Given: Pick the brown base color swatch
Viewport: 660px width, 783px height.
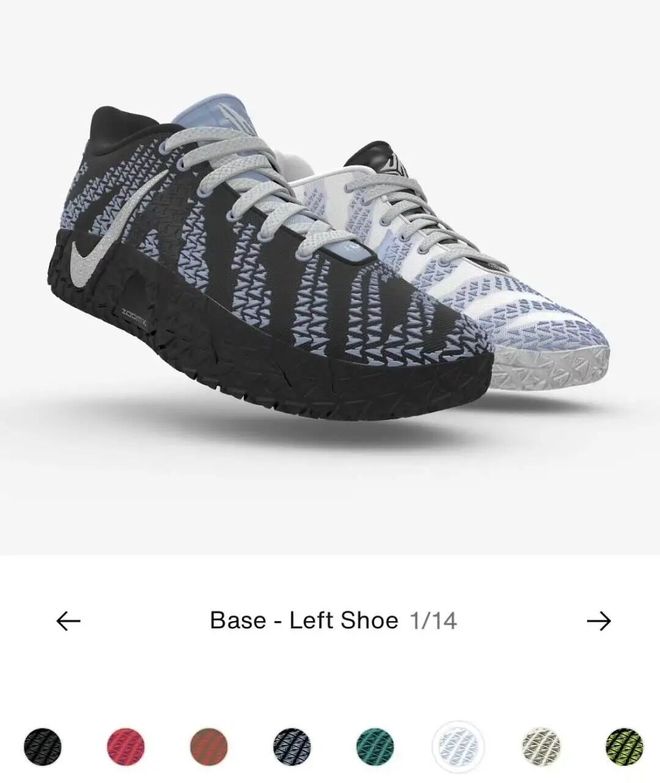Looking at the screenshot, I should [208, 746].
